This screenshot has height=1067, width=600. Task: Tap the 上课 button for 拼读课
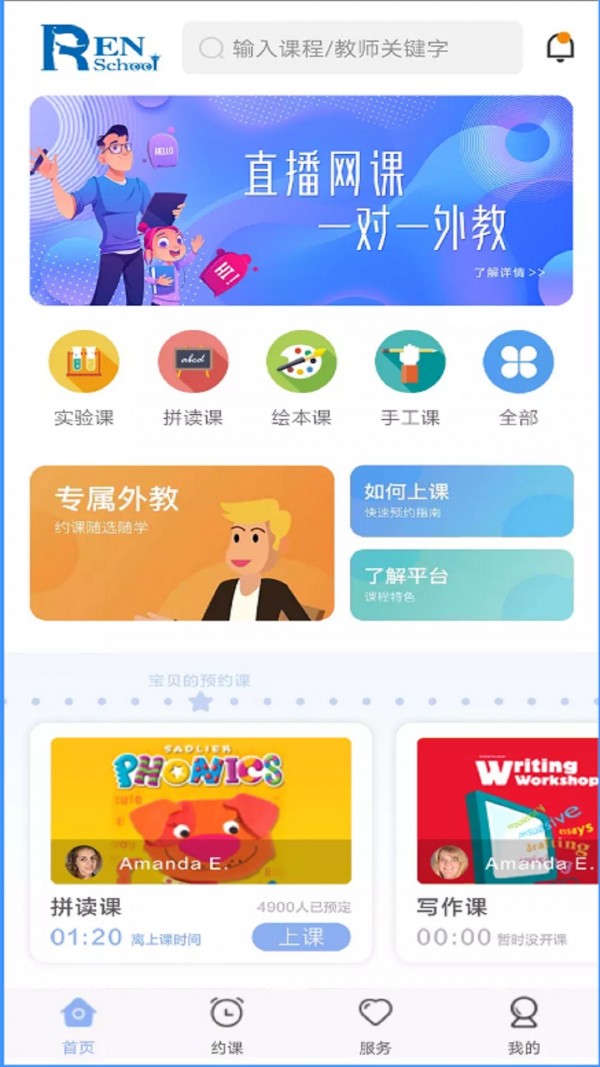point(301,937)
